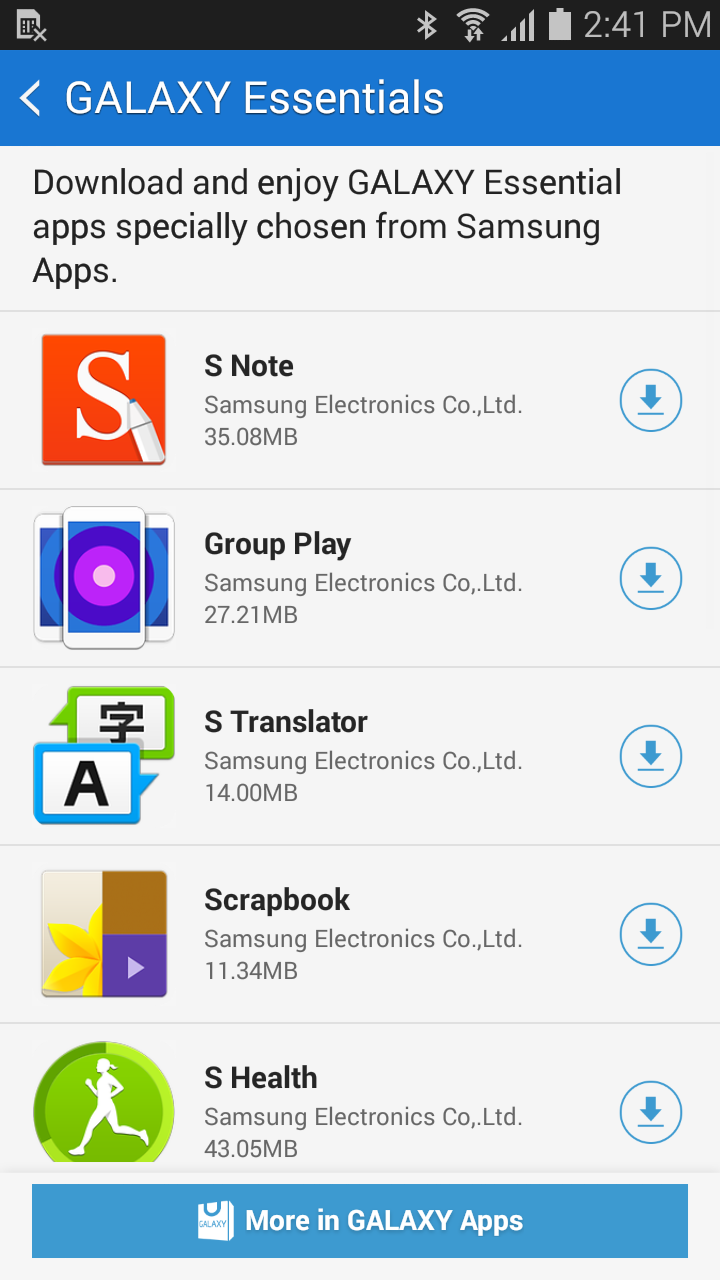Download the Scrapbook app
The width and height of the screenshot is (720, 1280).
click(651, 935)
